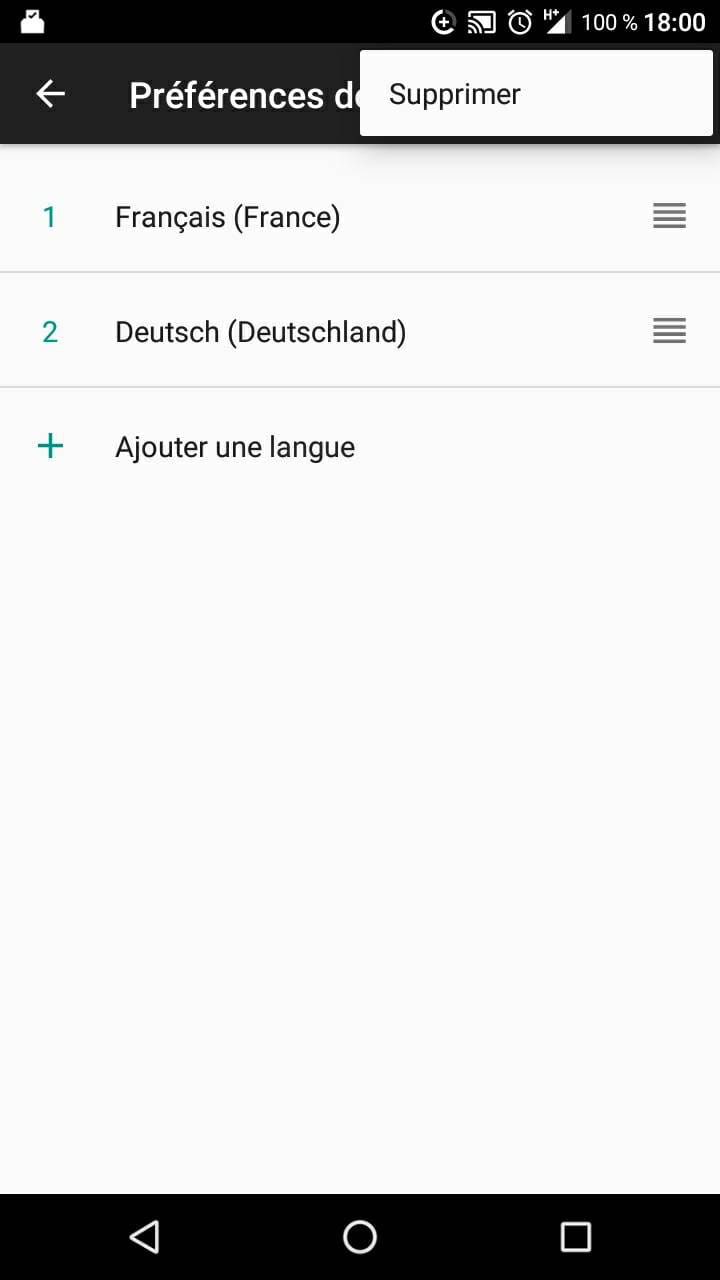The image size is (720, 1280).
Task: Go back using the app bar arrow
Action: click(x=50, y=94)
